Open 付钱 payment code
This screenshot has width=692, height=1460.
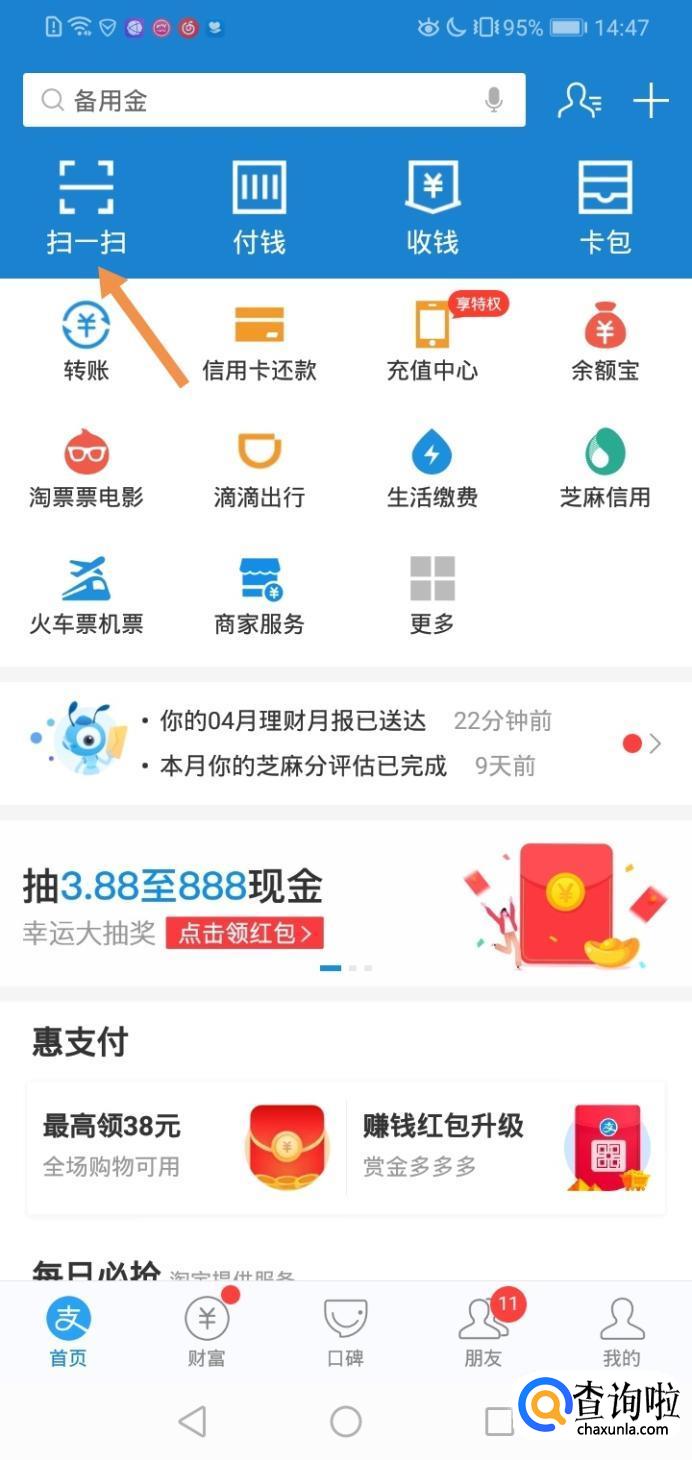(x=259, y=206)
